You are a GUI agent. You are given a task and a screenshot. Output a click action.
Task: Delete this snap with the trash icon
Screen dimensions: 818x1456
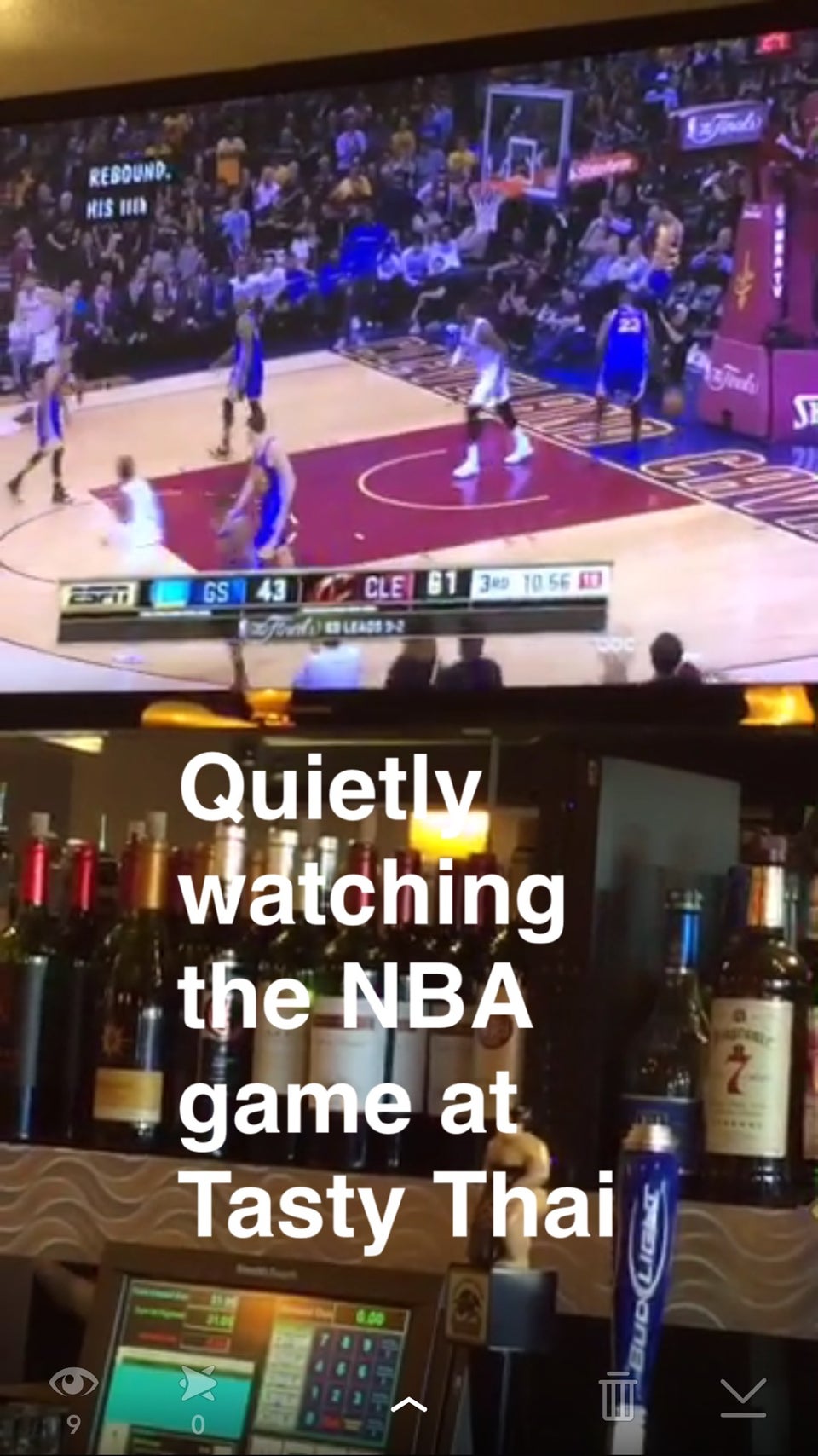617,1396
